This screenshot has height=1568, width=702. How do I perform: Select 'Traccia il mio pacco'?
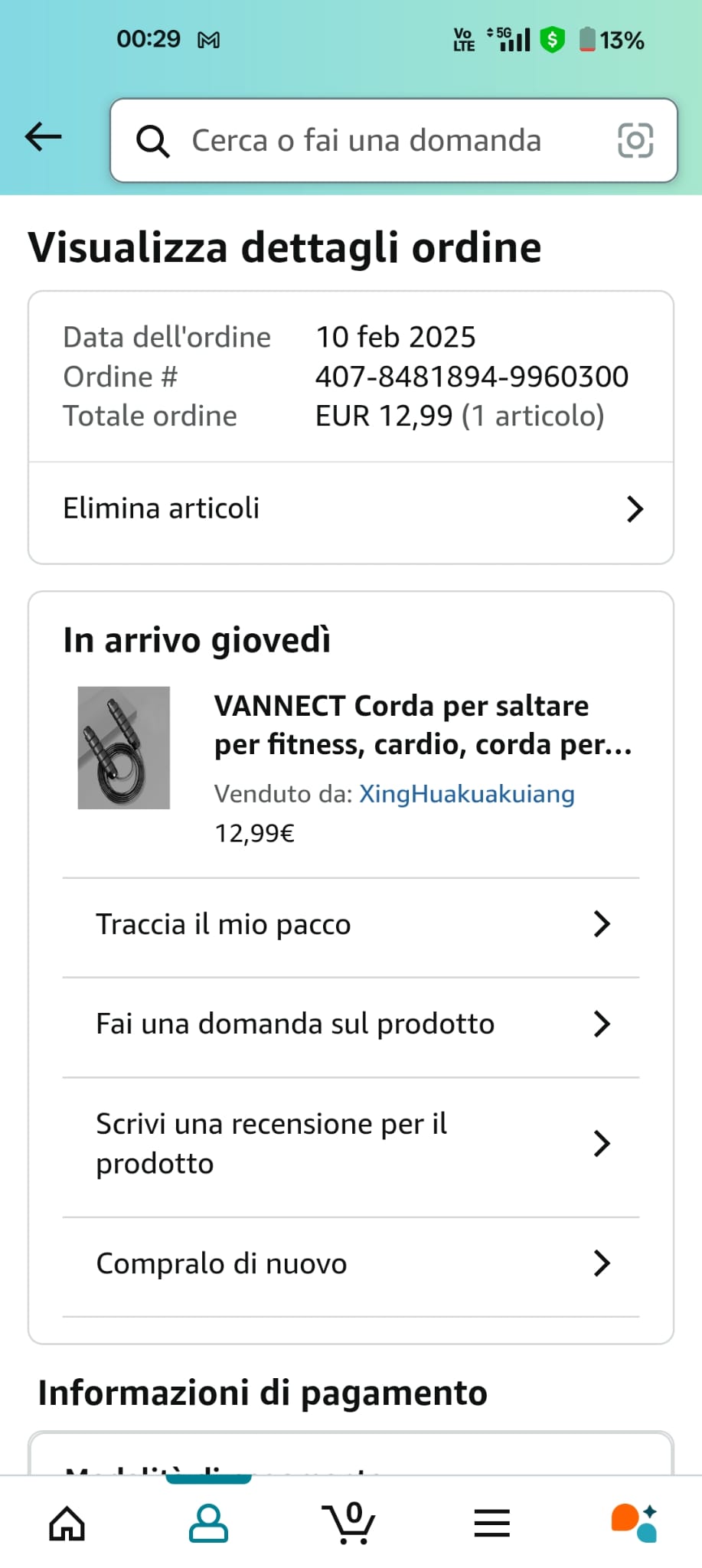351,925
